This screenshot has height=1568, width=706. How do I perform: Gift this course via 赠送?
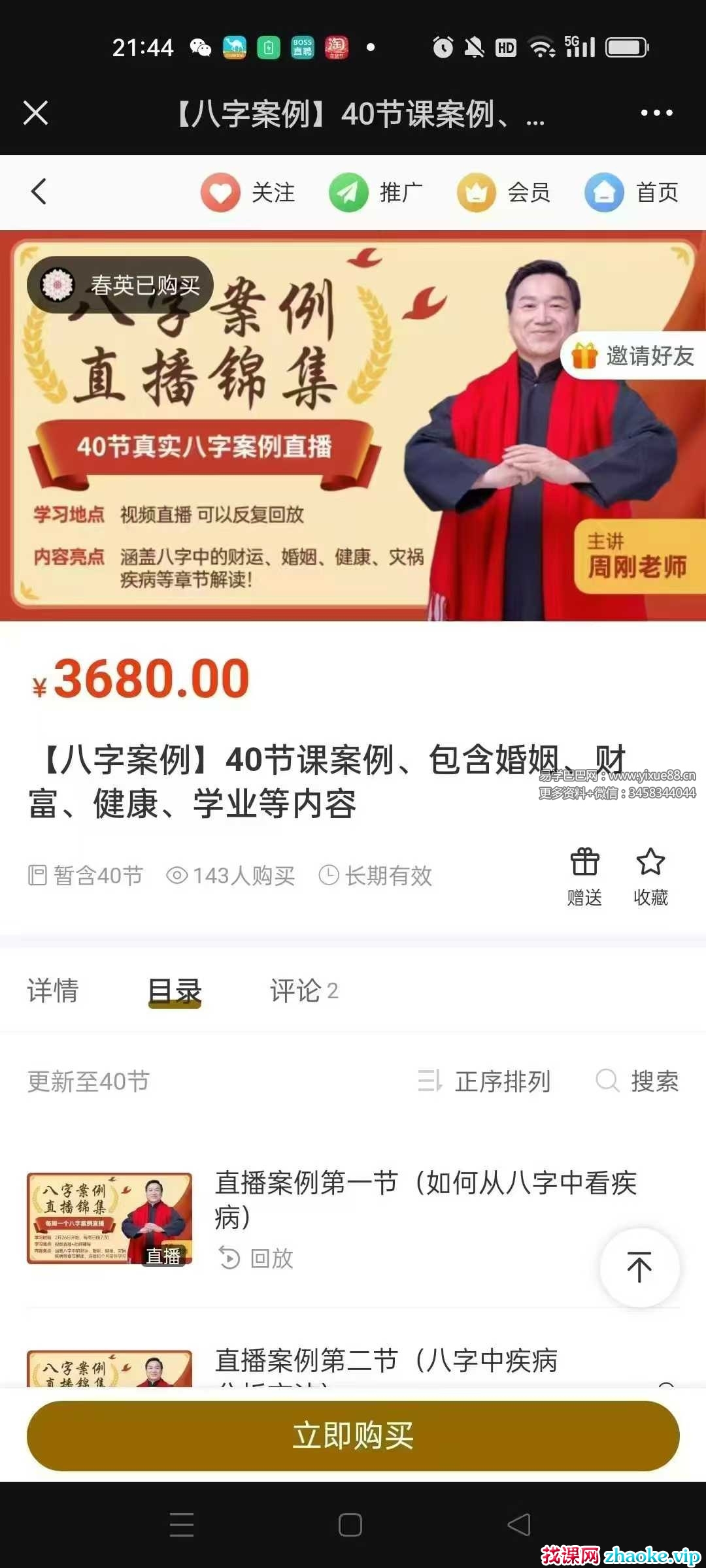[584, 877]
